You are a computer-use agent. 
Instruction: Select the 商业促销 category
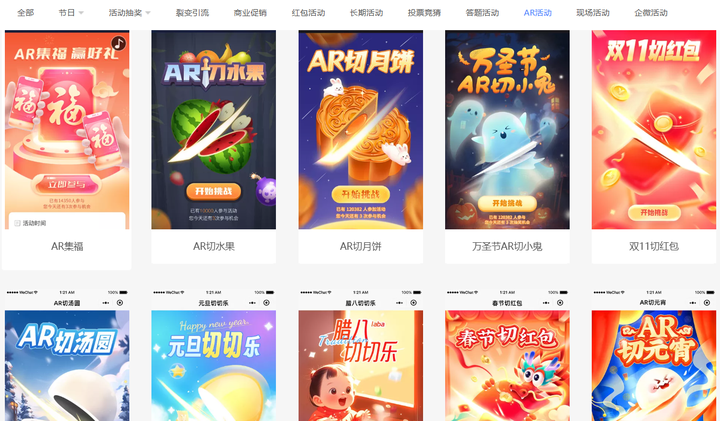click(x=250, y=13)
